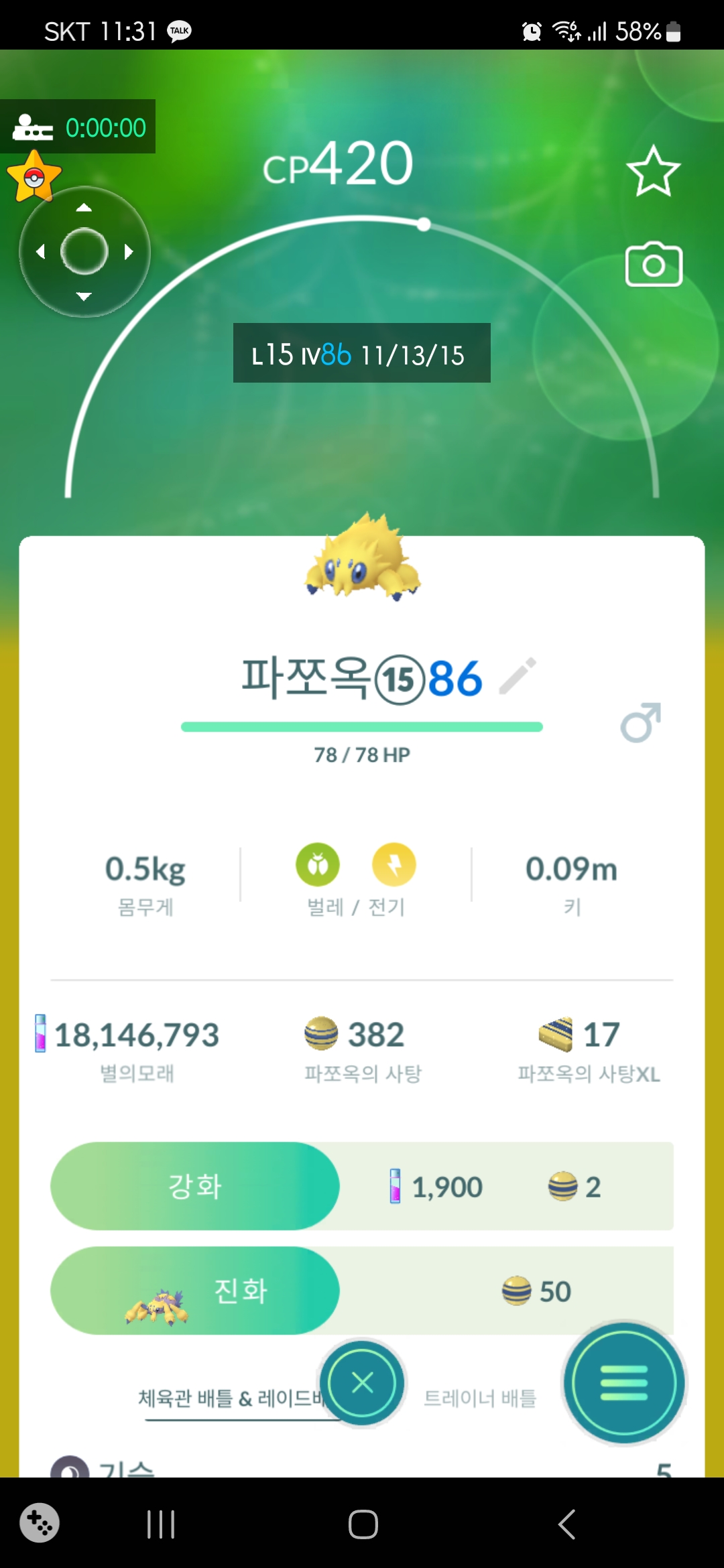This screenshot has height=1568, width=724.
Task: Tap the joystick right arrow
Action: pos(129,252)
